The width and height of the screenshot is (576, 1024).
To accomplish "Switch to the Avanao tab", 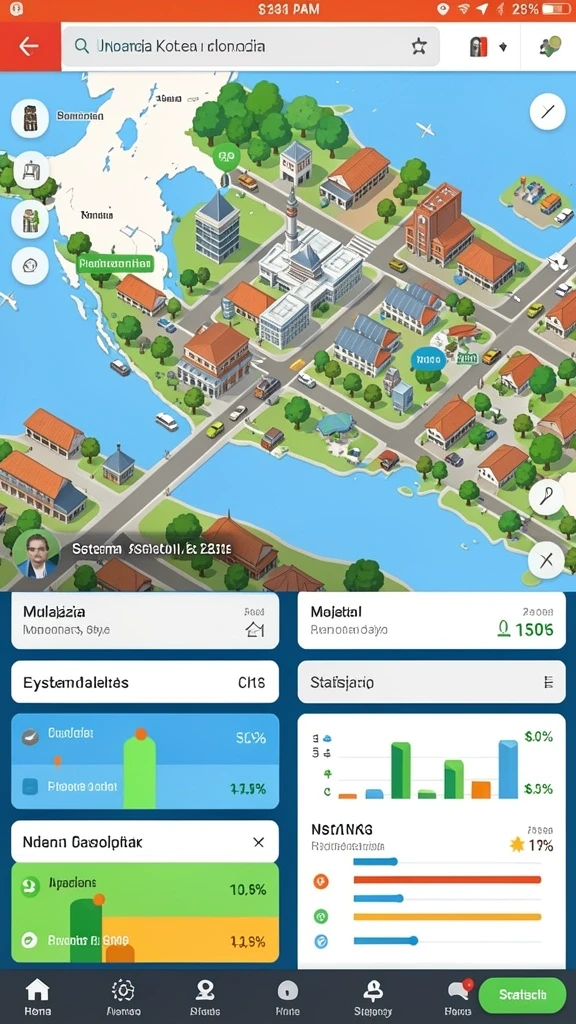I will [x=123, y=997].
